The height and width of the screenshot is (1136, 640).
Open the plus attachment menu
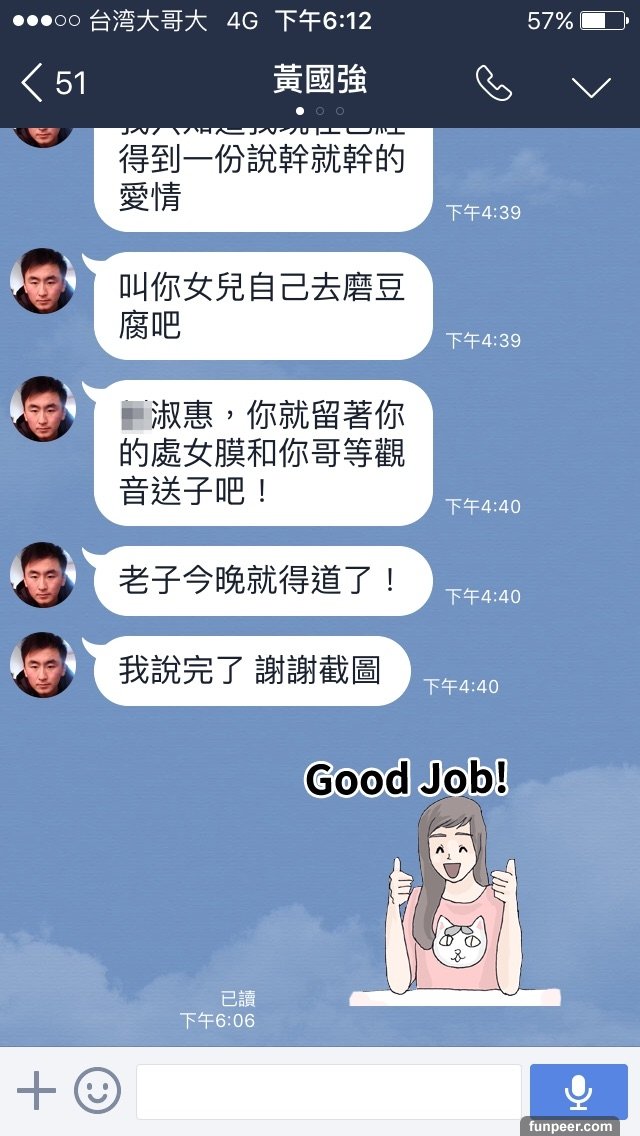click(37, 1090)
